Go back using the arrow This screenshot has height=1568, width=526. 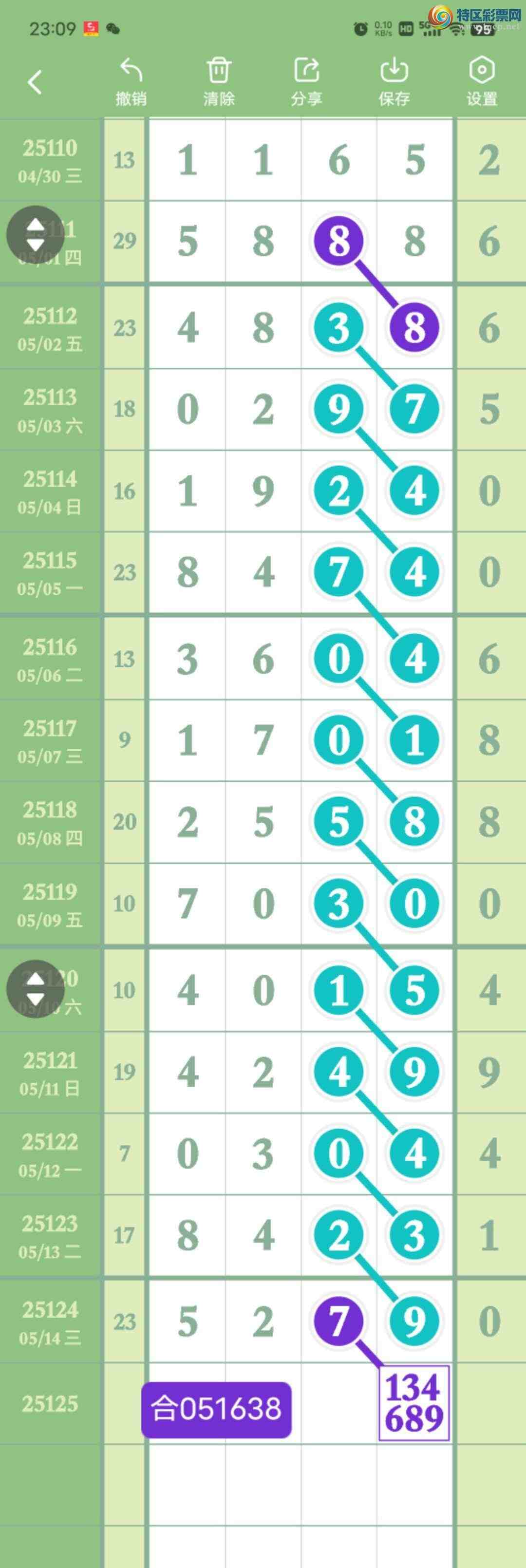tap(35, 81)
